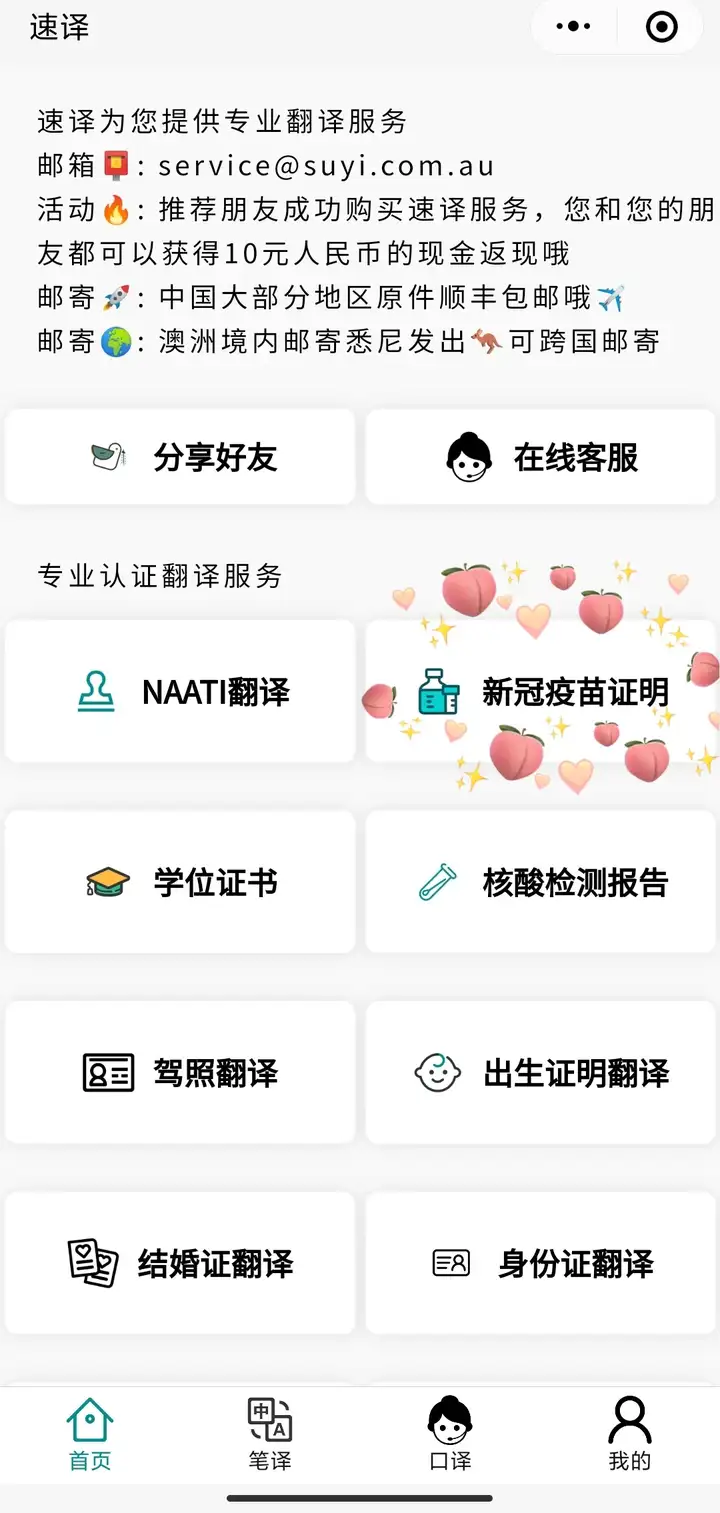Contact 在线客服 online support
720x1513 pixels.
(540, 457)
